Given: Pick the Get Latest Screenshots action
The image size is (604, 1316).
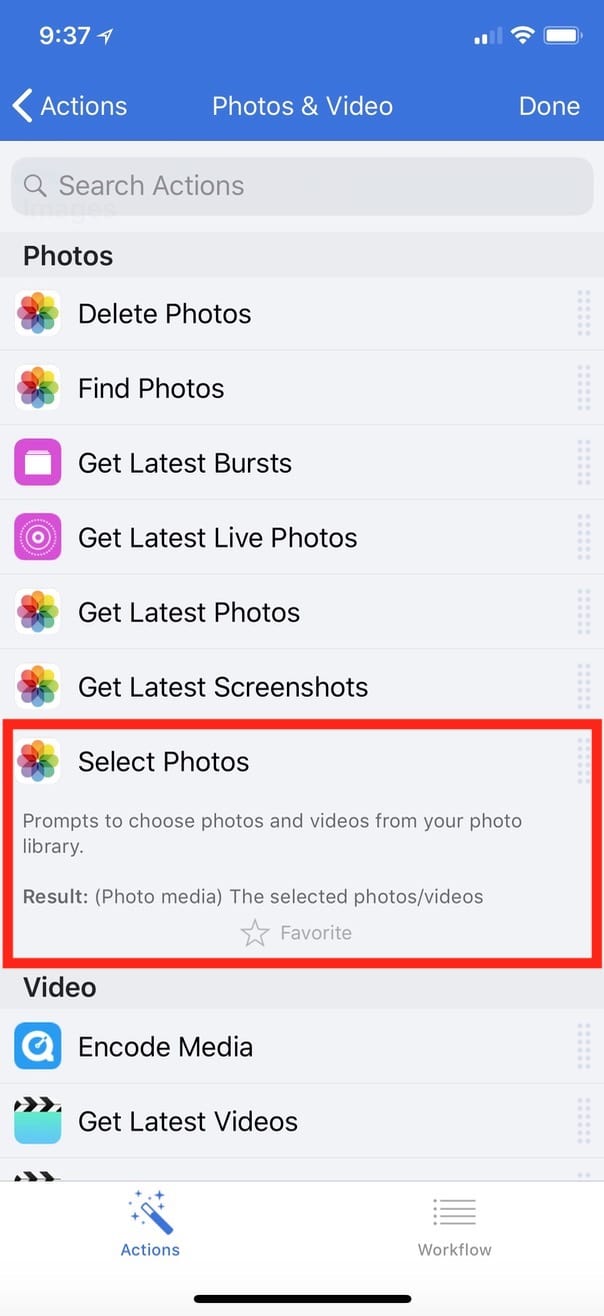Looking at the screenshot, I should tap(302, 687).
